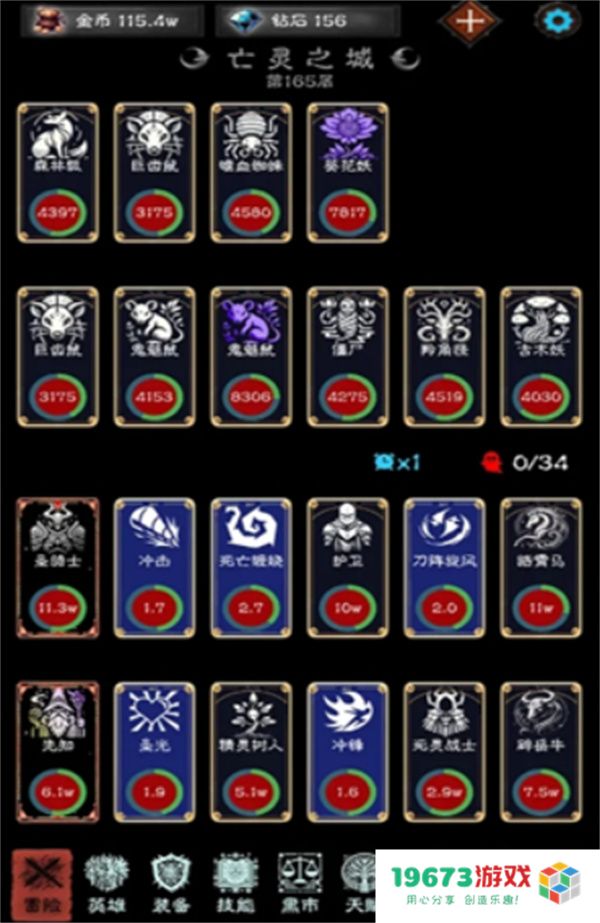Open the 圣骑士 hero card
This screenshot has height=923, width=600.
(x=57, y=567)
